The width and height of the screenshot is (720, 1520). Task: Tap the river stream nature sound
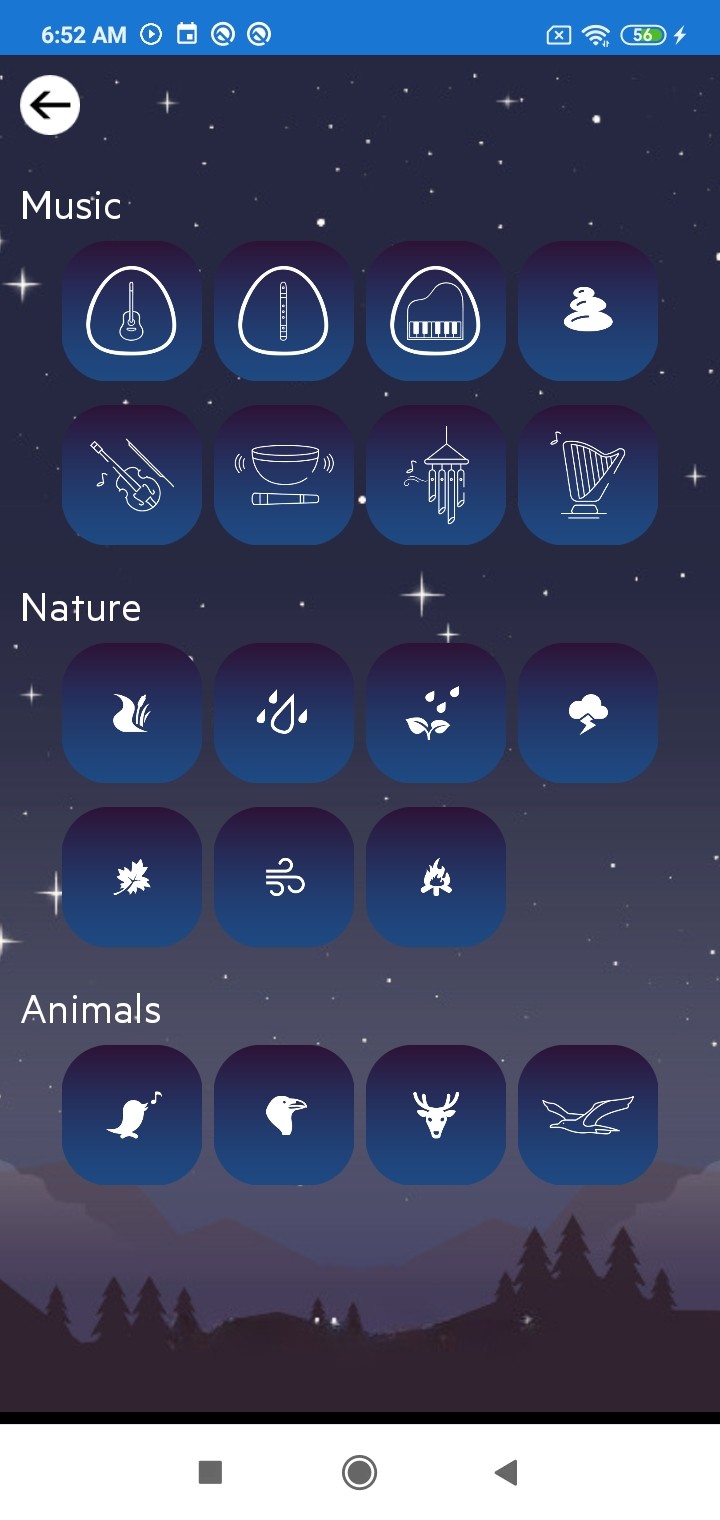coord(132,713)
